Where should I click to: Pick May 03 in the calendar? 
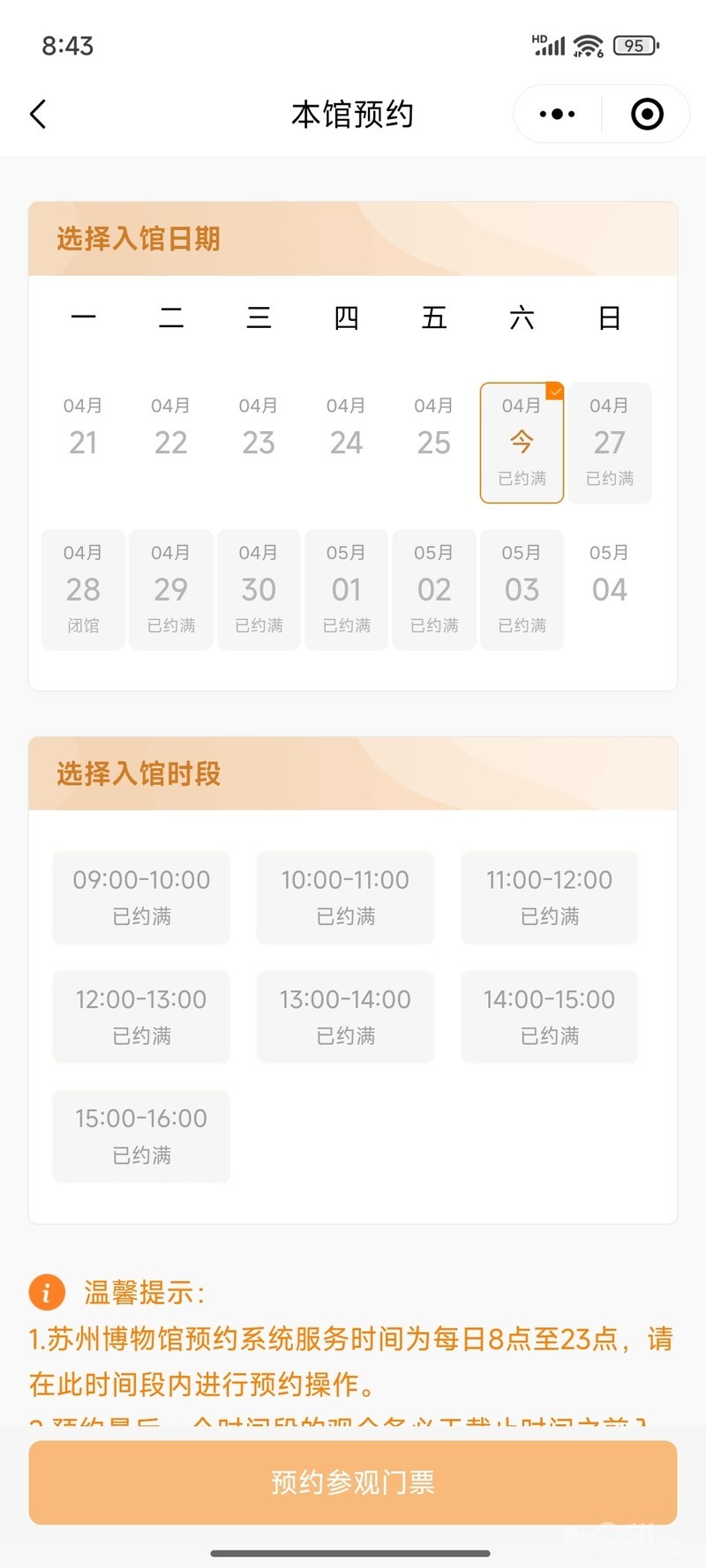pyautogui.click(x=522, y=589)
